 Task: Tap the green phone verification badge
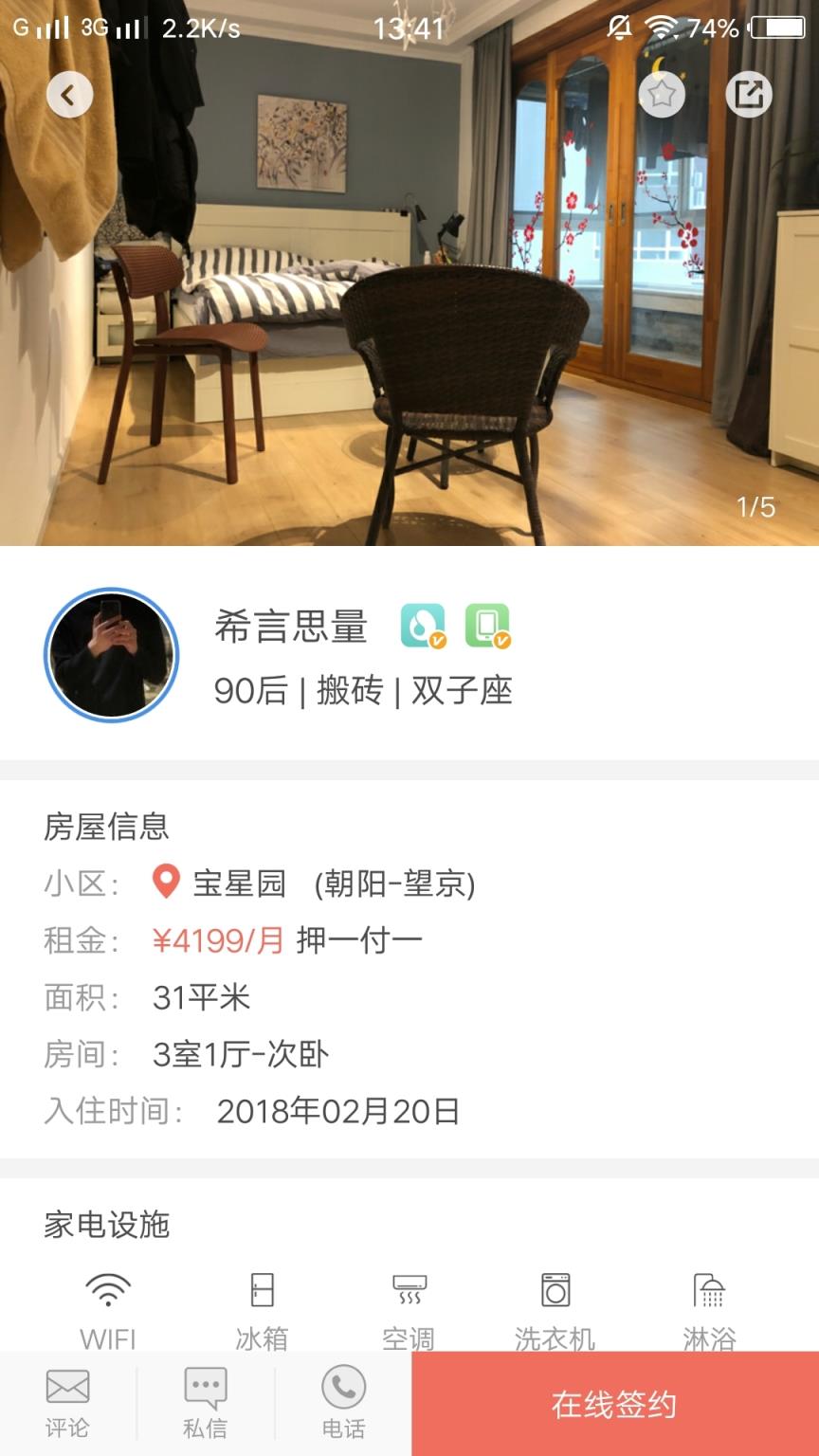point(486,628)
